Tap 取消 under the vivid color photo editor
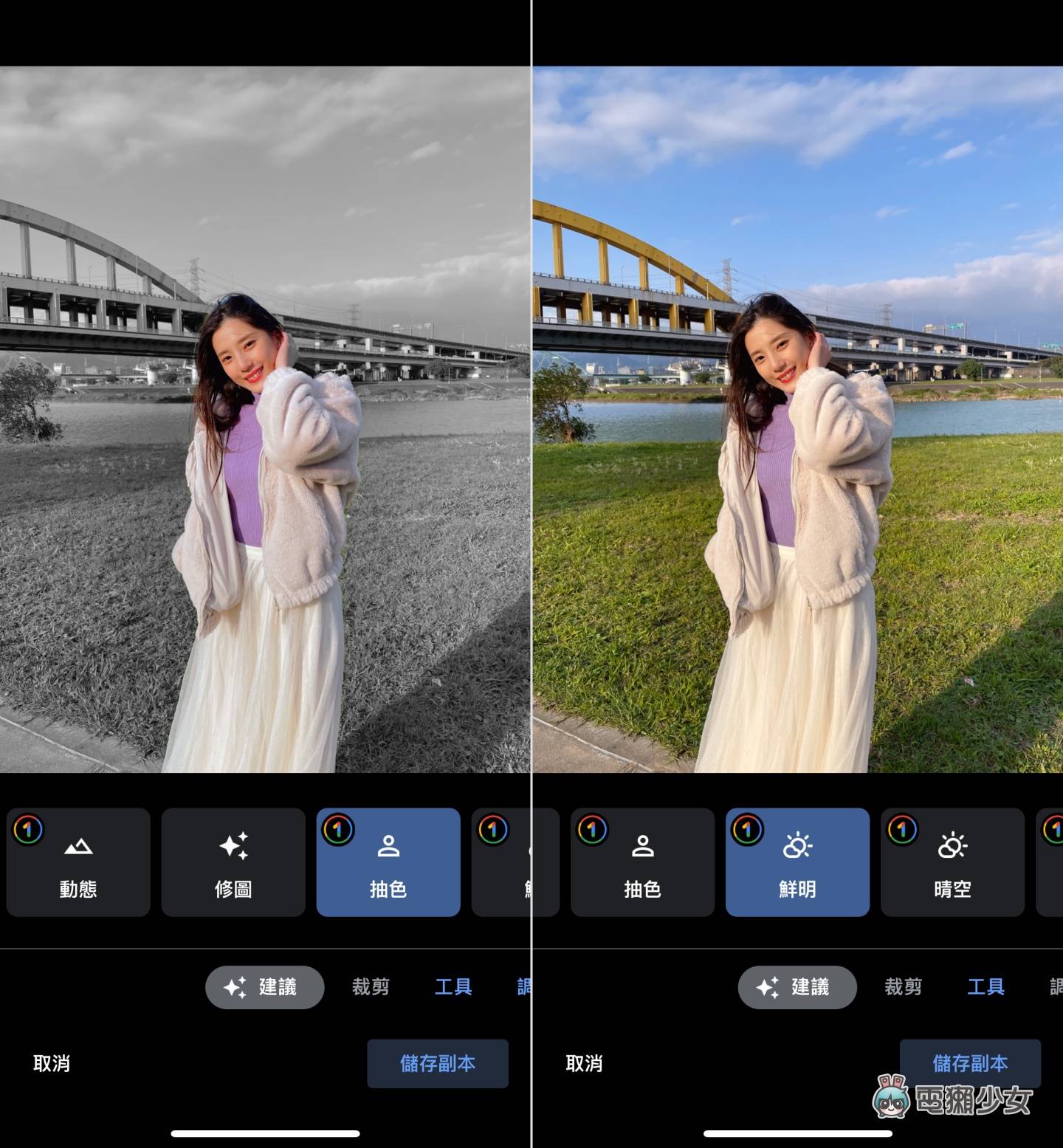The height and width of the screenshot is (1148, 1063). [584, 1064]
